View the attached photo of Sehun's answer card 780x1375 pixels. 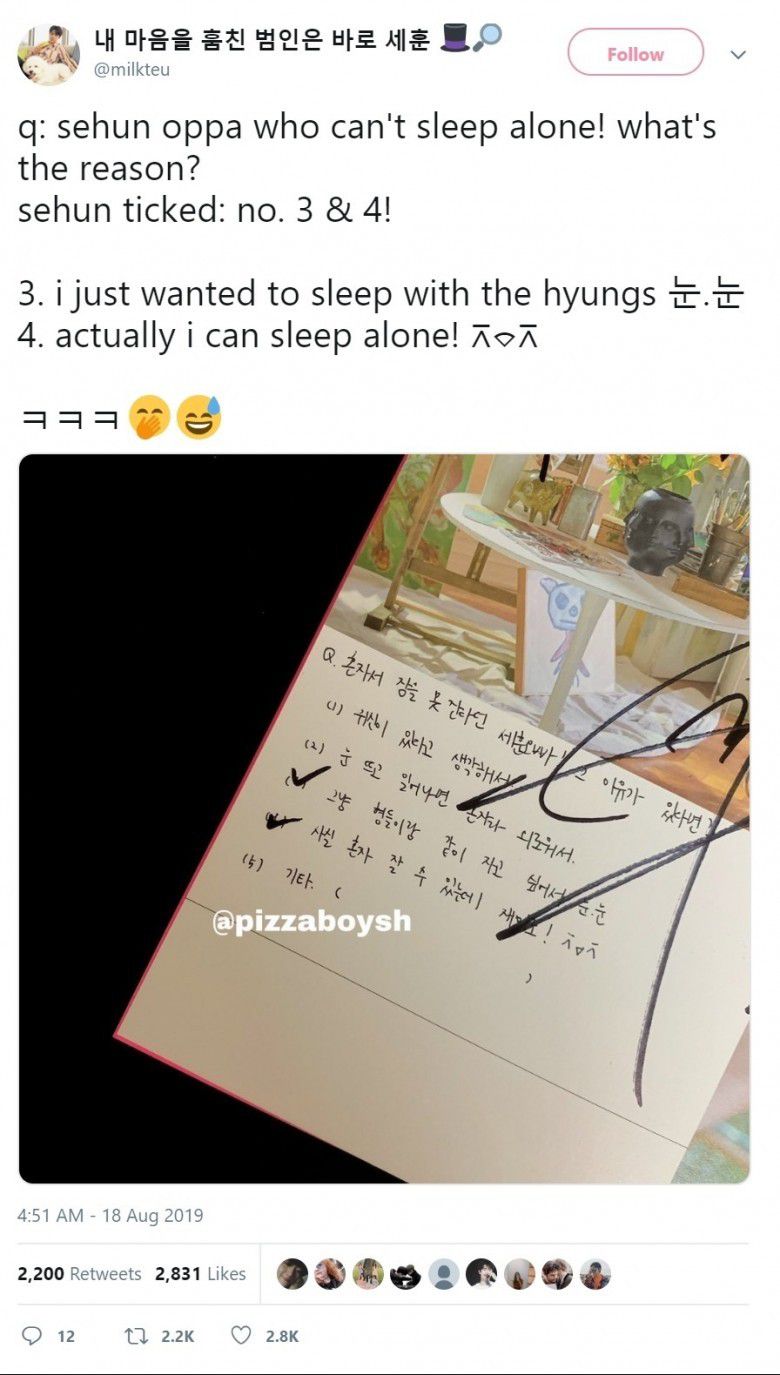(x=384, y=818)
